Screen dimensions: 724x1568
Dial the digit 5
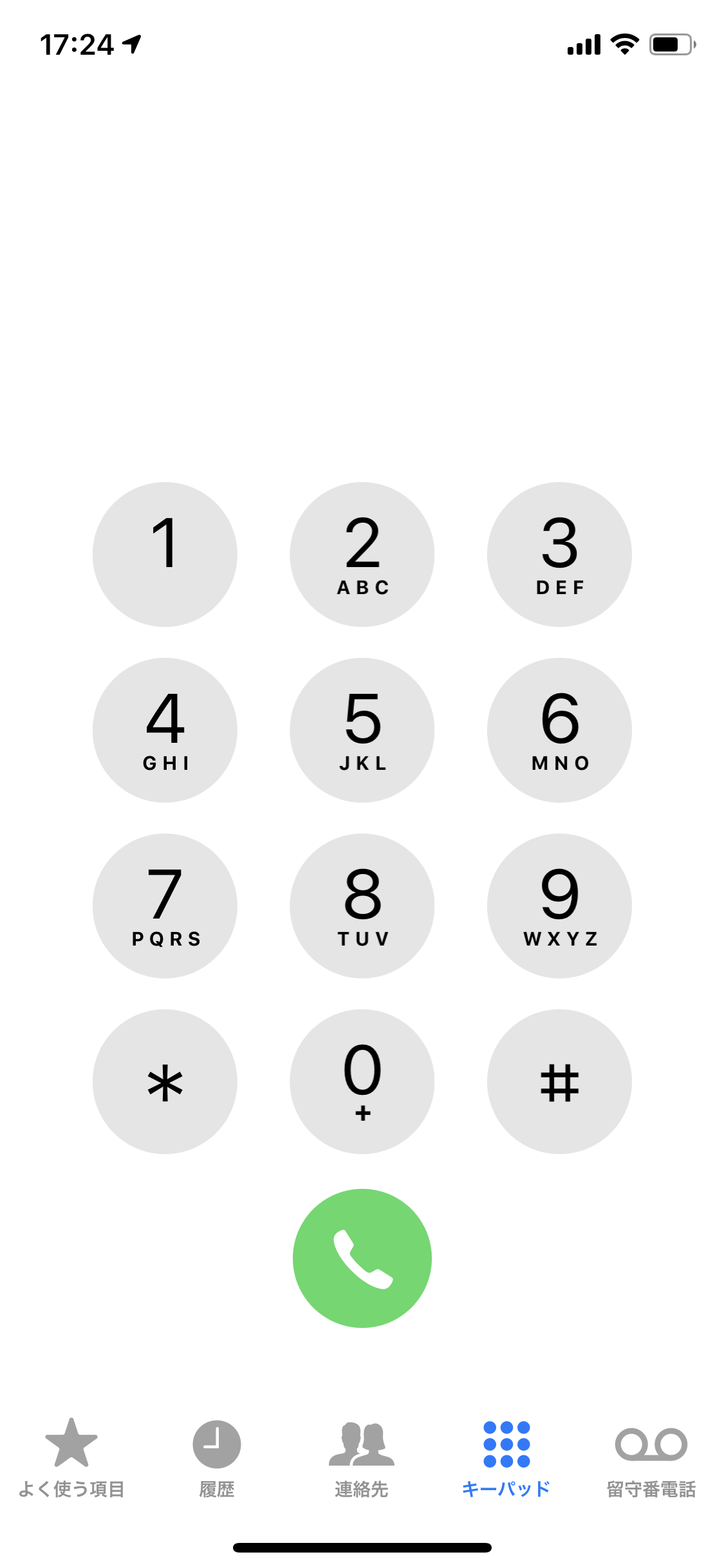point(362,730)
